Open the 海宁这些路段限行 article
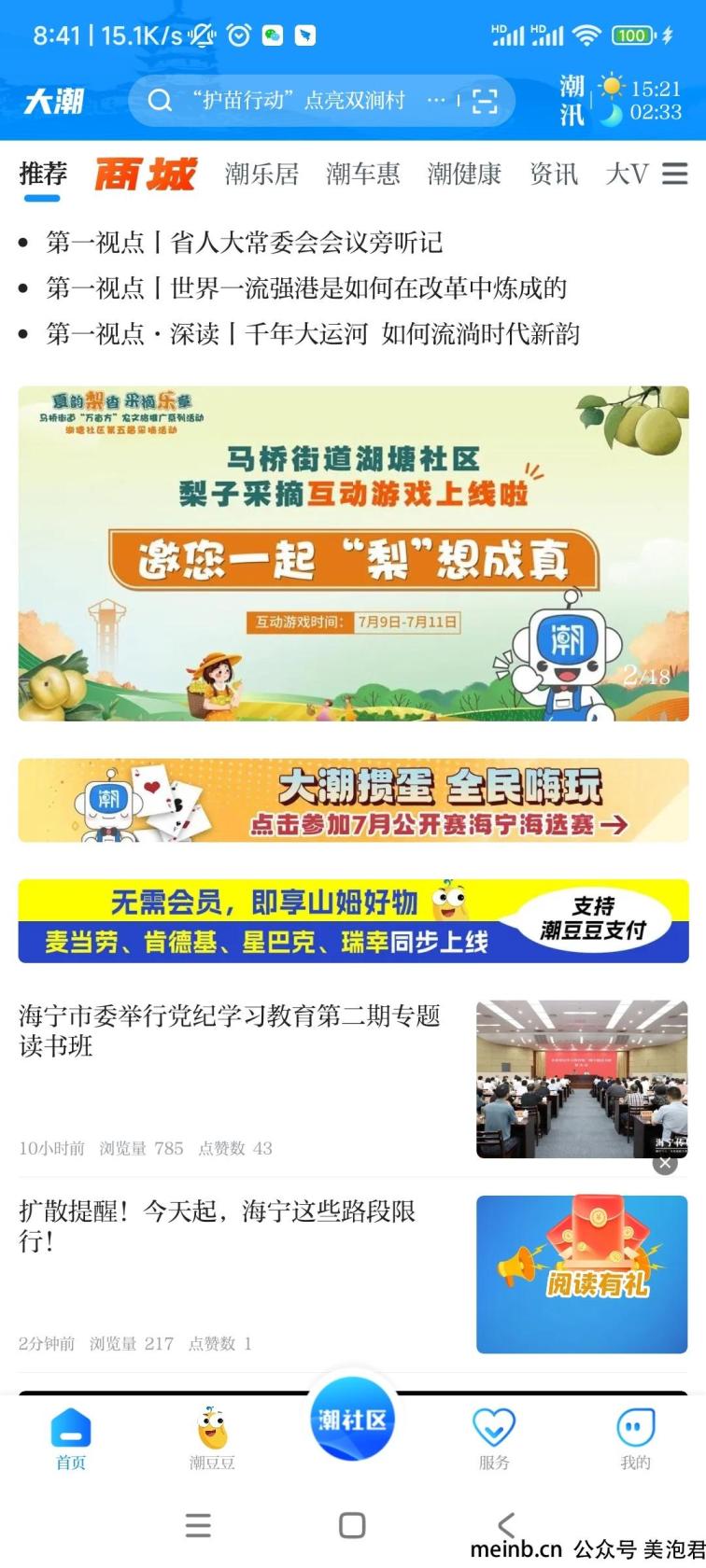Viewport: 706px width, 1568px height. (x=217, y=1225)
